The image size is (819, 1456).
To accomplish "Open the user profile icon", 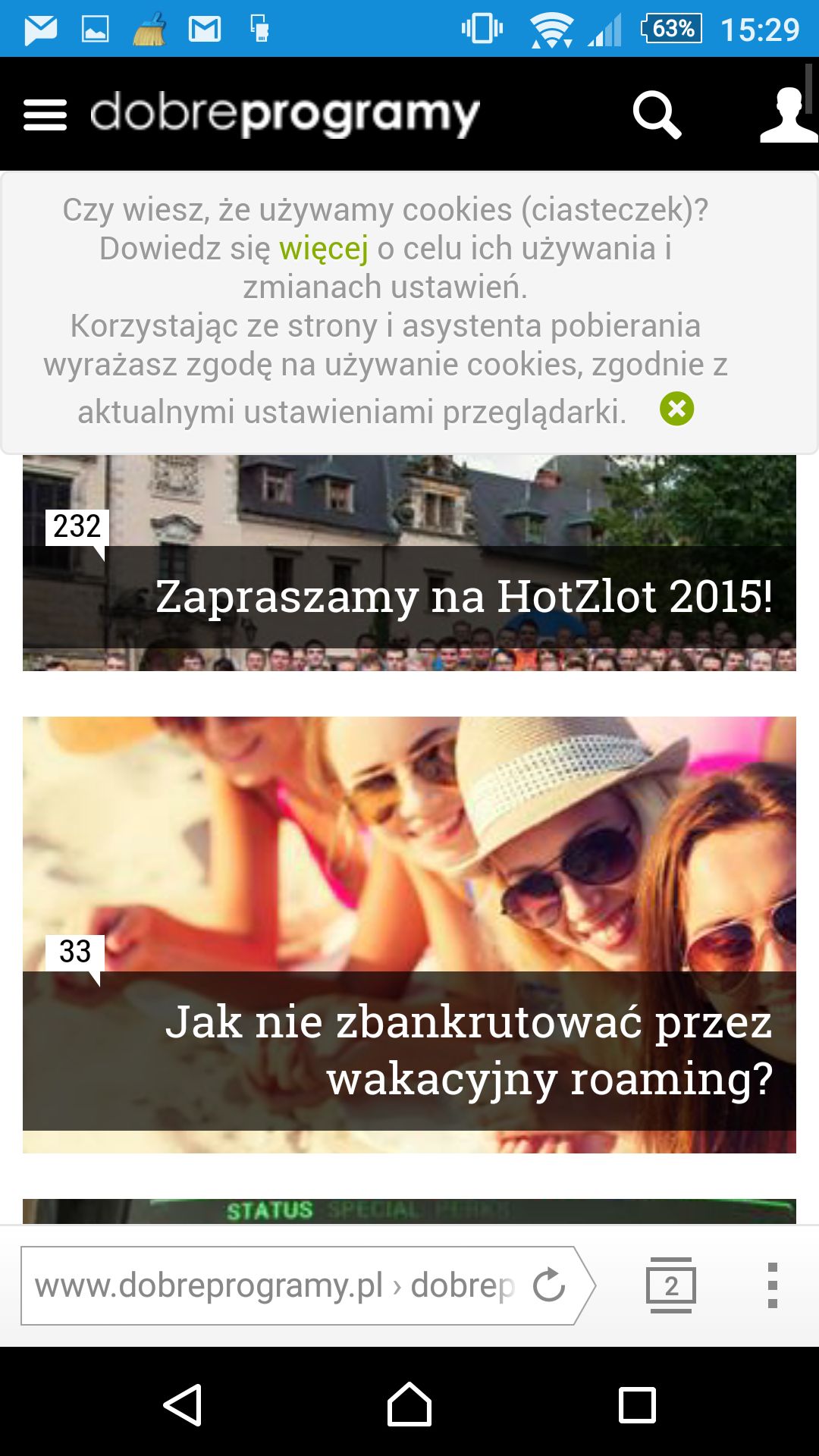I will (789, 115).
